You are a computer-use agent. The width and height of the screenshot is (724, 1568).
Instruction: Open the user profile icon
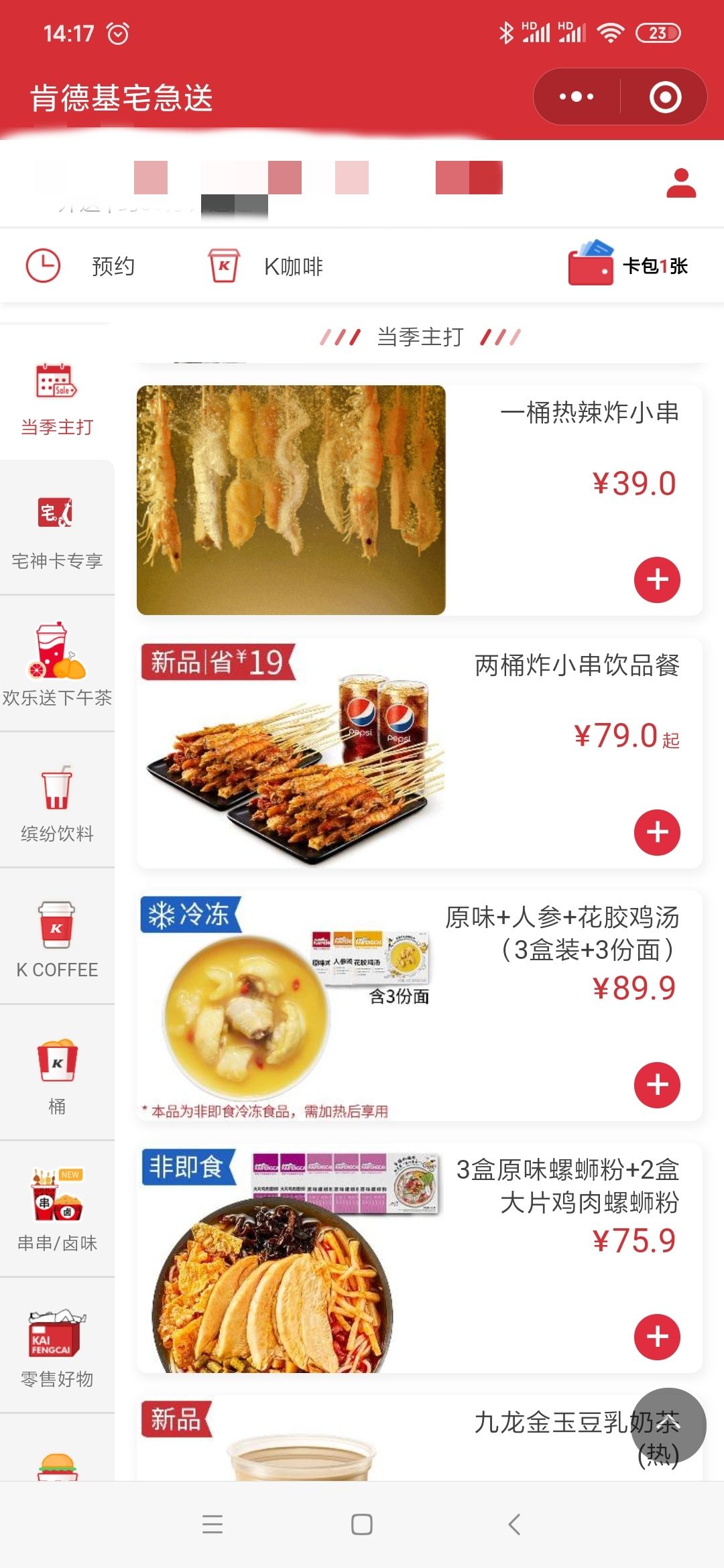(x=681, y=183)
